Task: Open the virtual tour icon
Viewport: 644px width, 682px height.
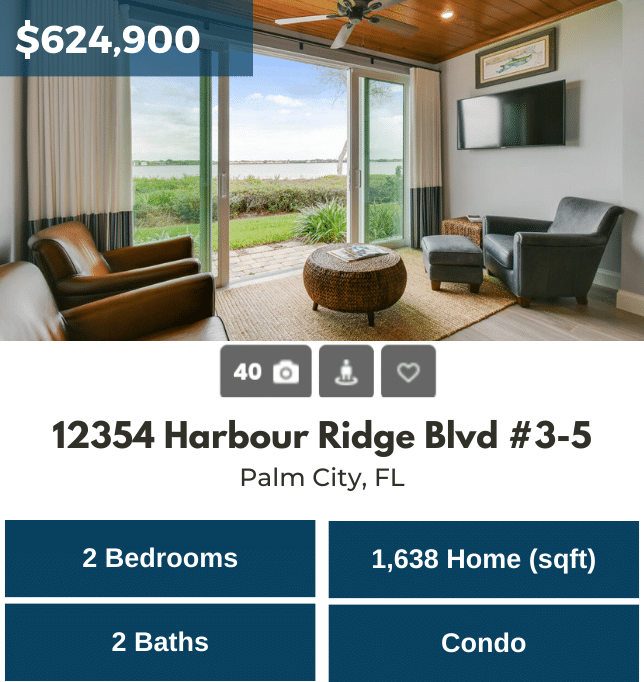Action: [x=346, y=372]
